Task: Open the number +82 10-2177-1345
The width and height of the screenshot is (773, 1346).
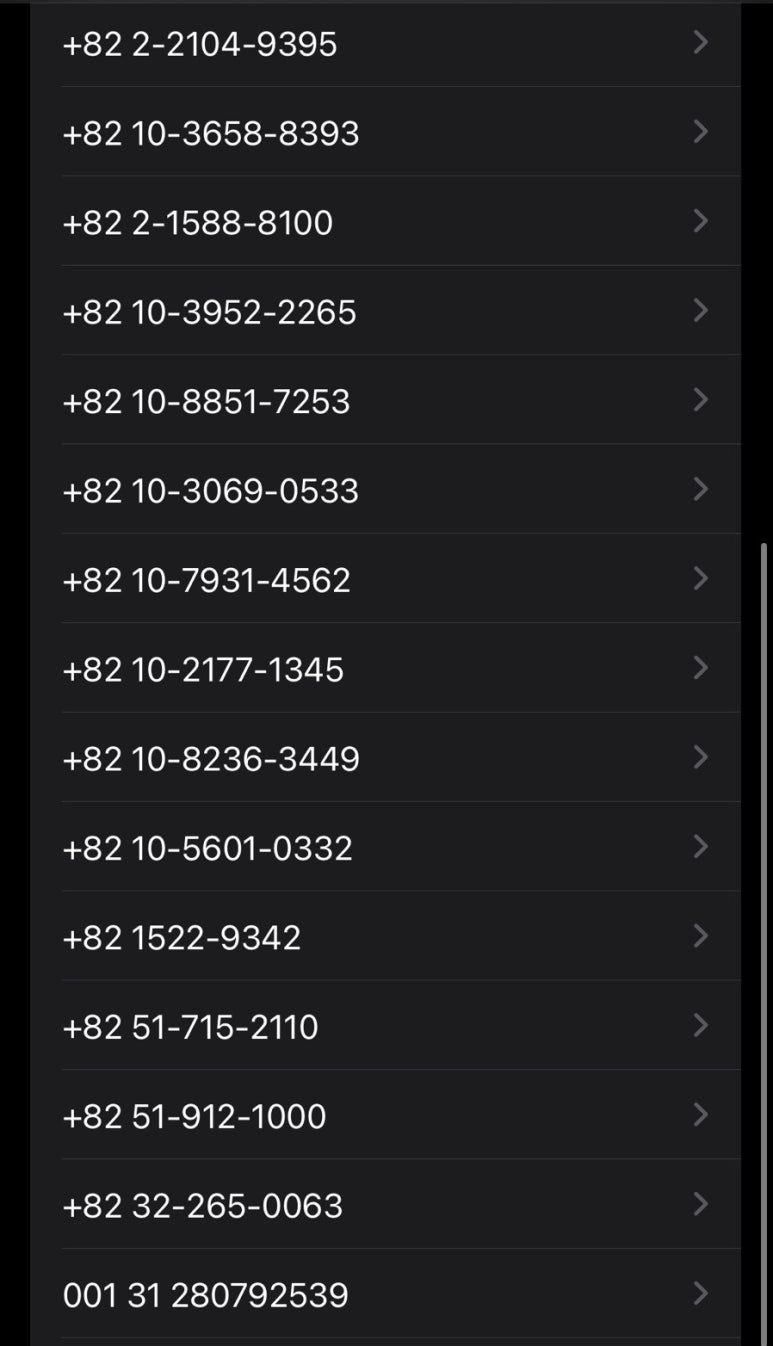Action: tap(385, 668)
